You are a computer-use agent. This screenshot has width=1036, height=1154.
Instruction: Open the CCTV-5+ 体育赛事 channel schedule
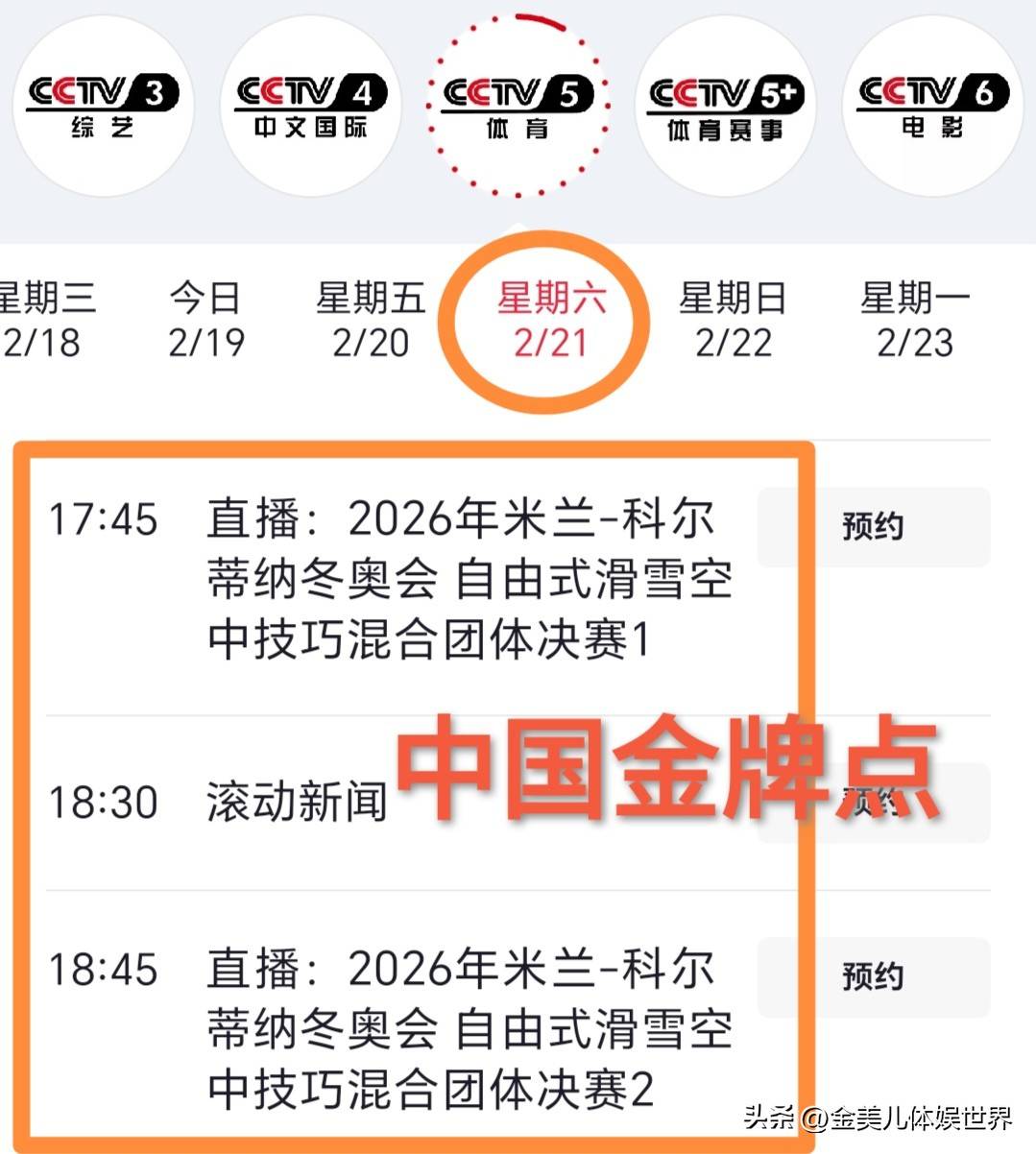(726, 108)
